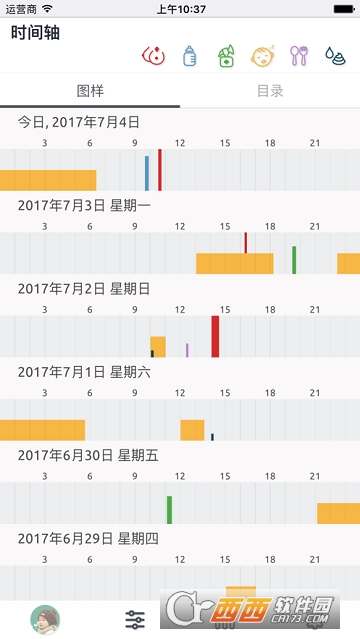Image resolution: width=360 pixels, height=639 pixels.
Task: Select the baby bottle icon
Action: [189, 56]
